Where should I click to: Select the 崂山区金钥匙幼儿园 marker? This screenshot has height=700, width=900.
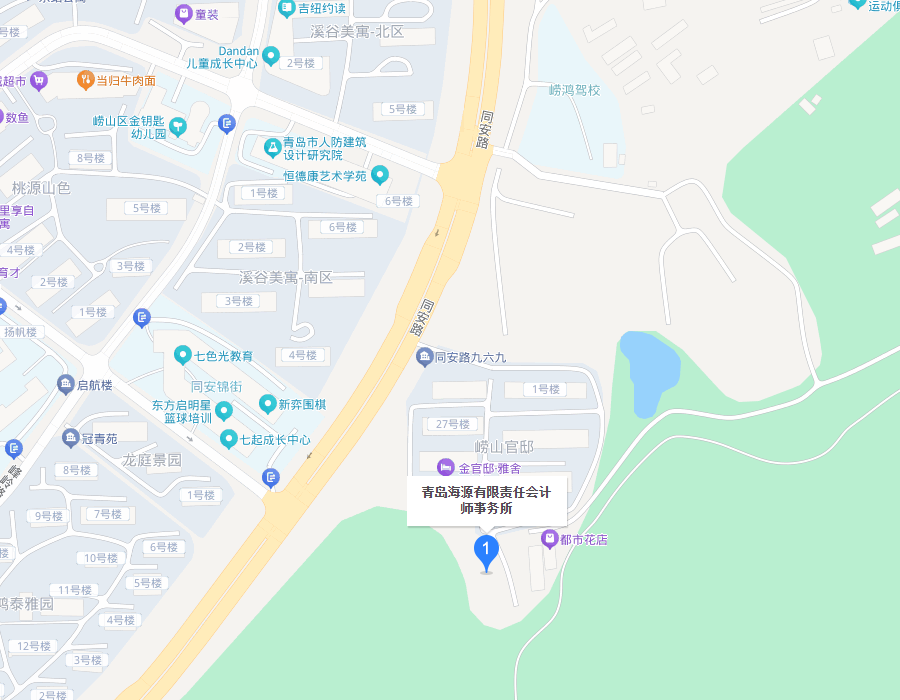178,127
